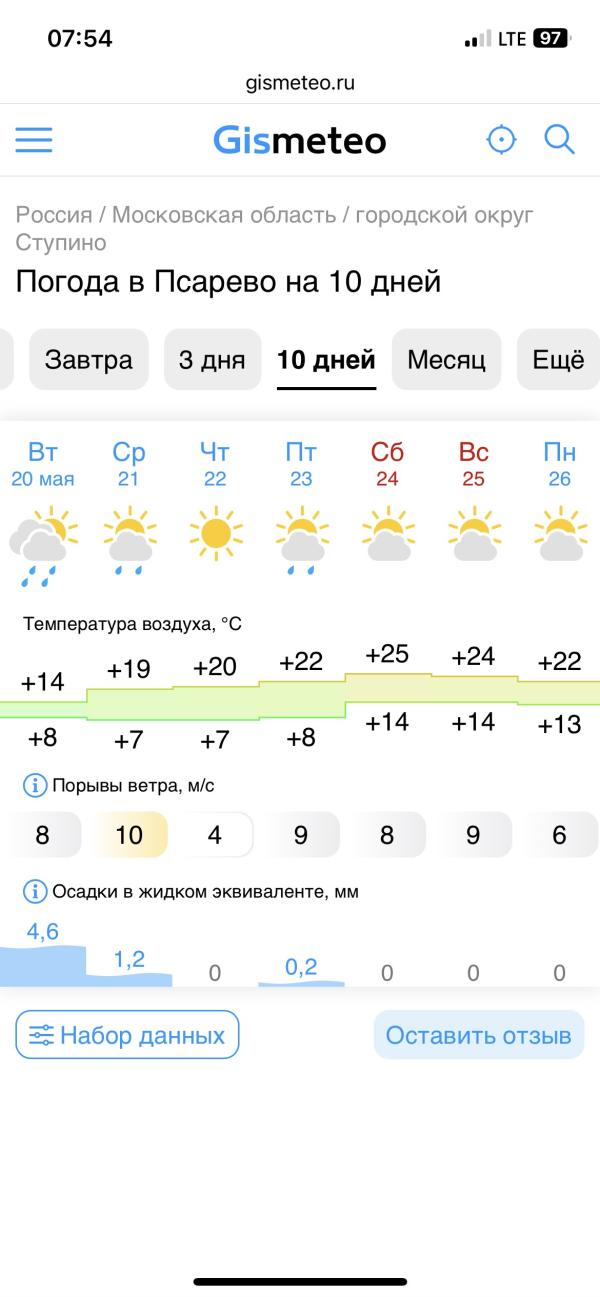Open the hamburger menu
The width and height of the screenshot is (600, 1297).
point(34,140)
